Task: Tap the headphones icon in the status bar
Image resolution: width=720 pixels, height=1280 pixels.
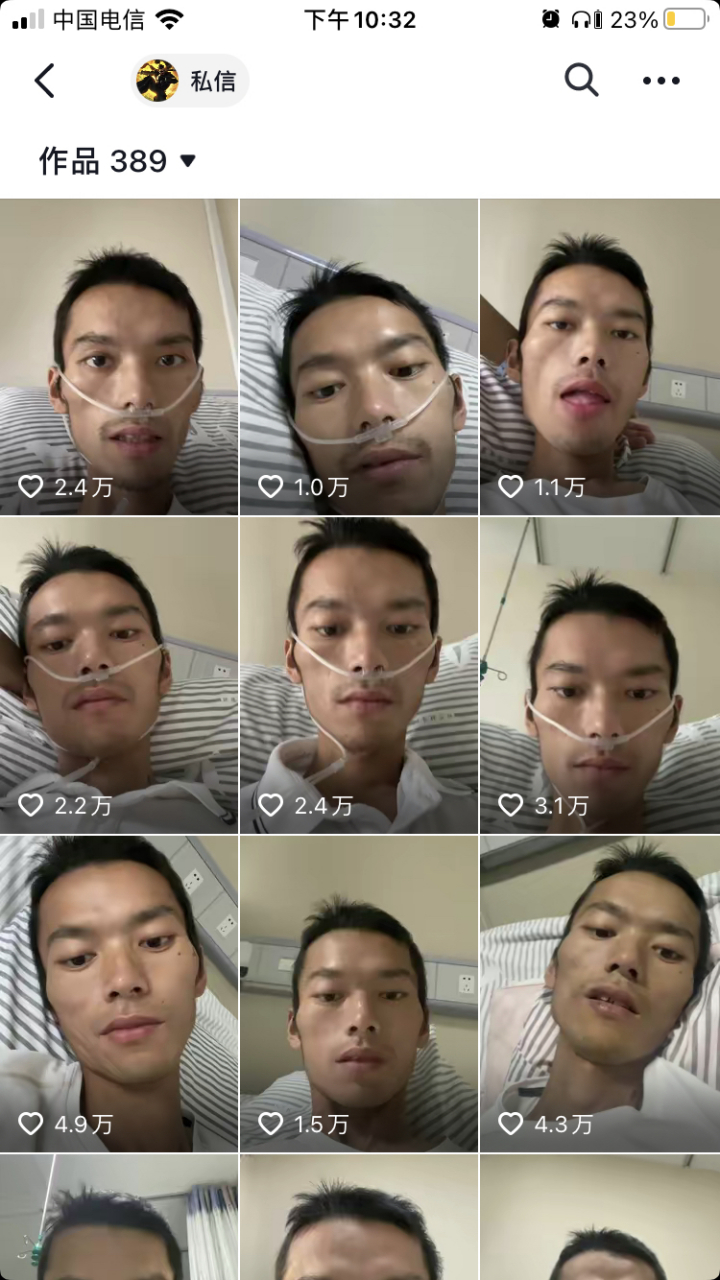Action: click(x=582, y=18)
